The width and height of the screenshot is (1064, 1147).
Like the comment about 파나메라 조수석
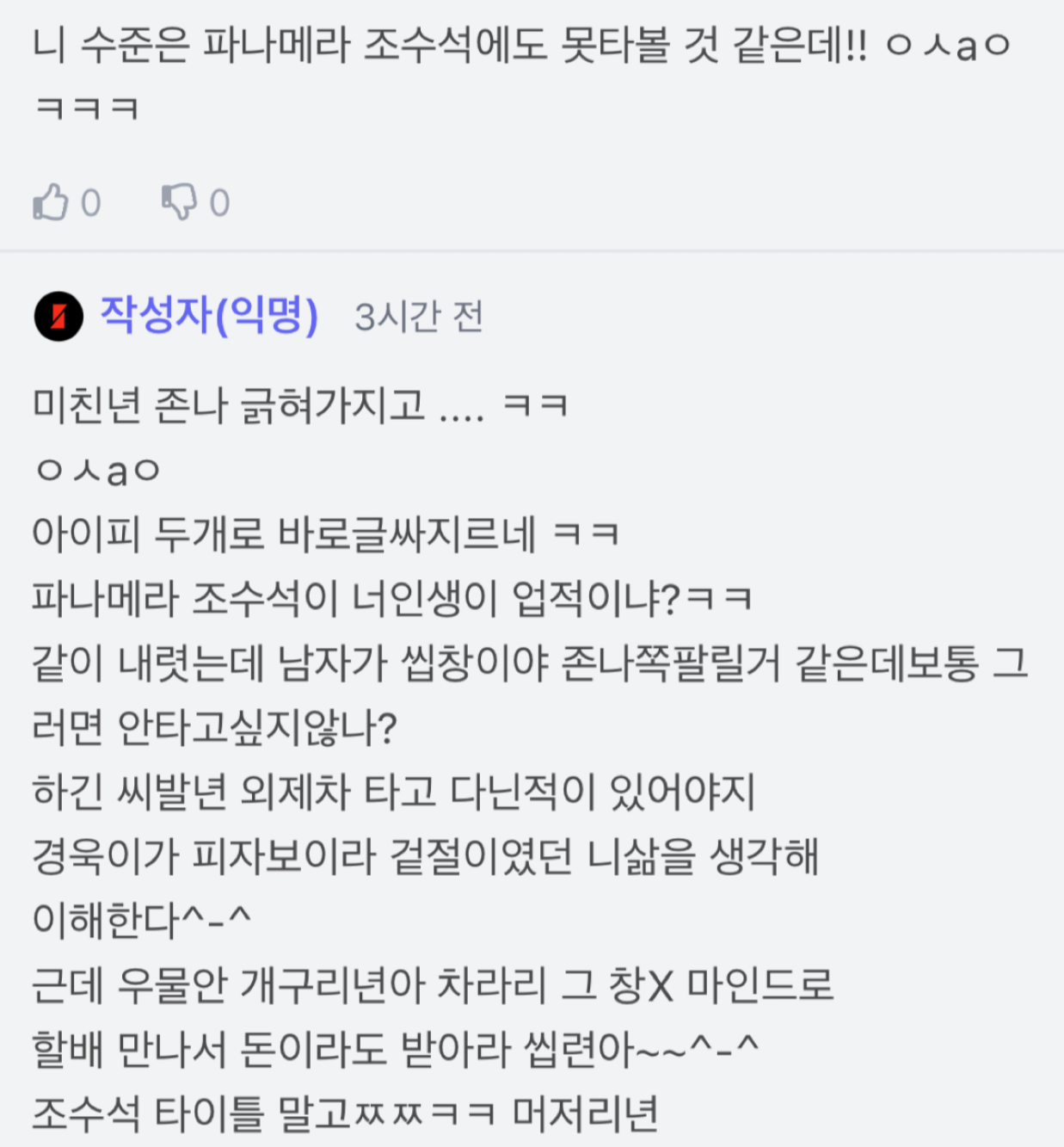click(51, 202)
